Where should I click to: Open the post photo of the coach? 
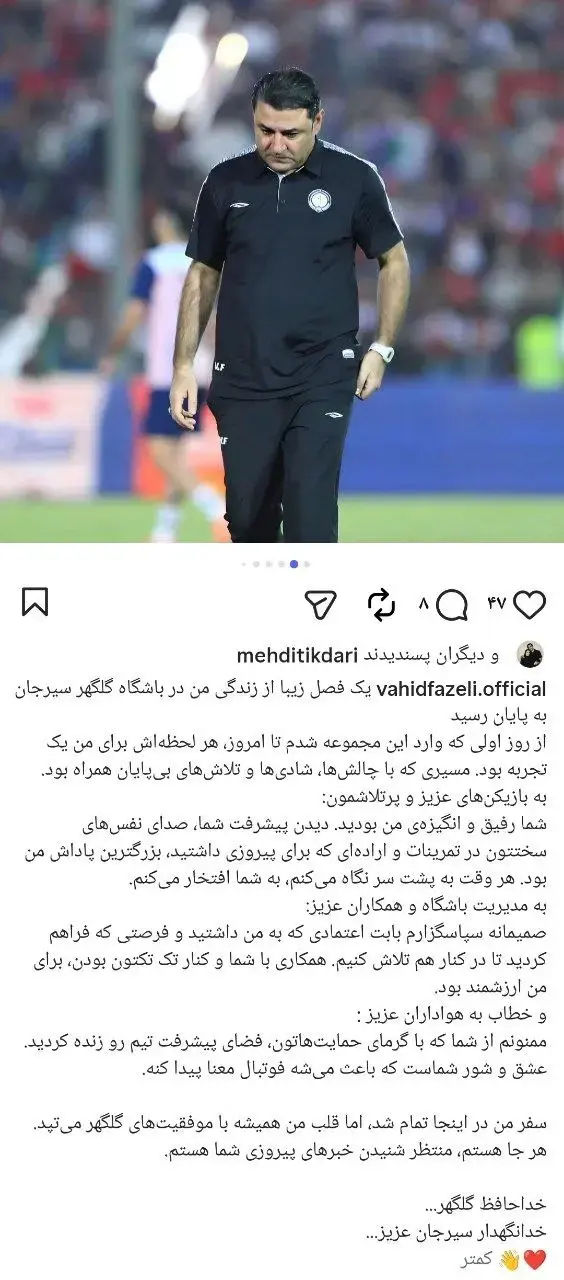pyautogui.click(x=282, y=271)
